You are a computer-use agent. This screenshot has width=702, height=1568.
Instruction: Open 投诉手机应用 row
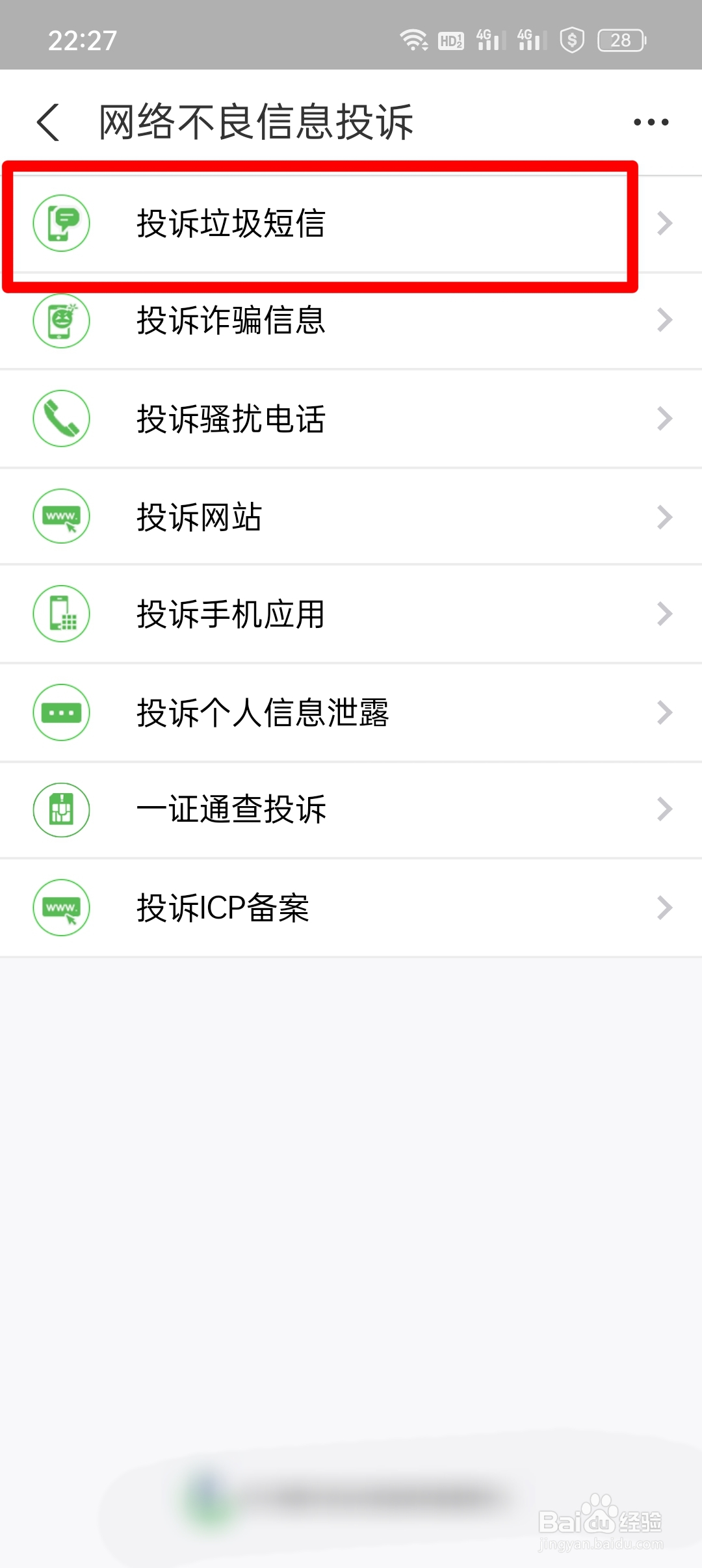[351, 614]
